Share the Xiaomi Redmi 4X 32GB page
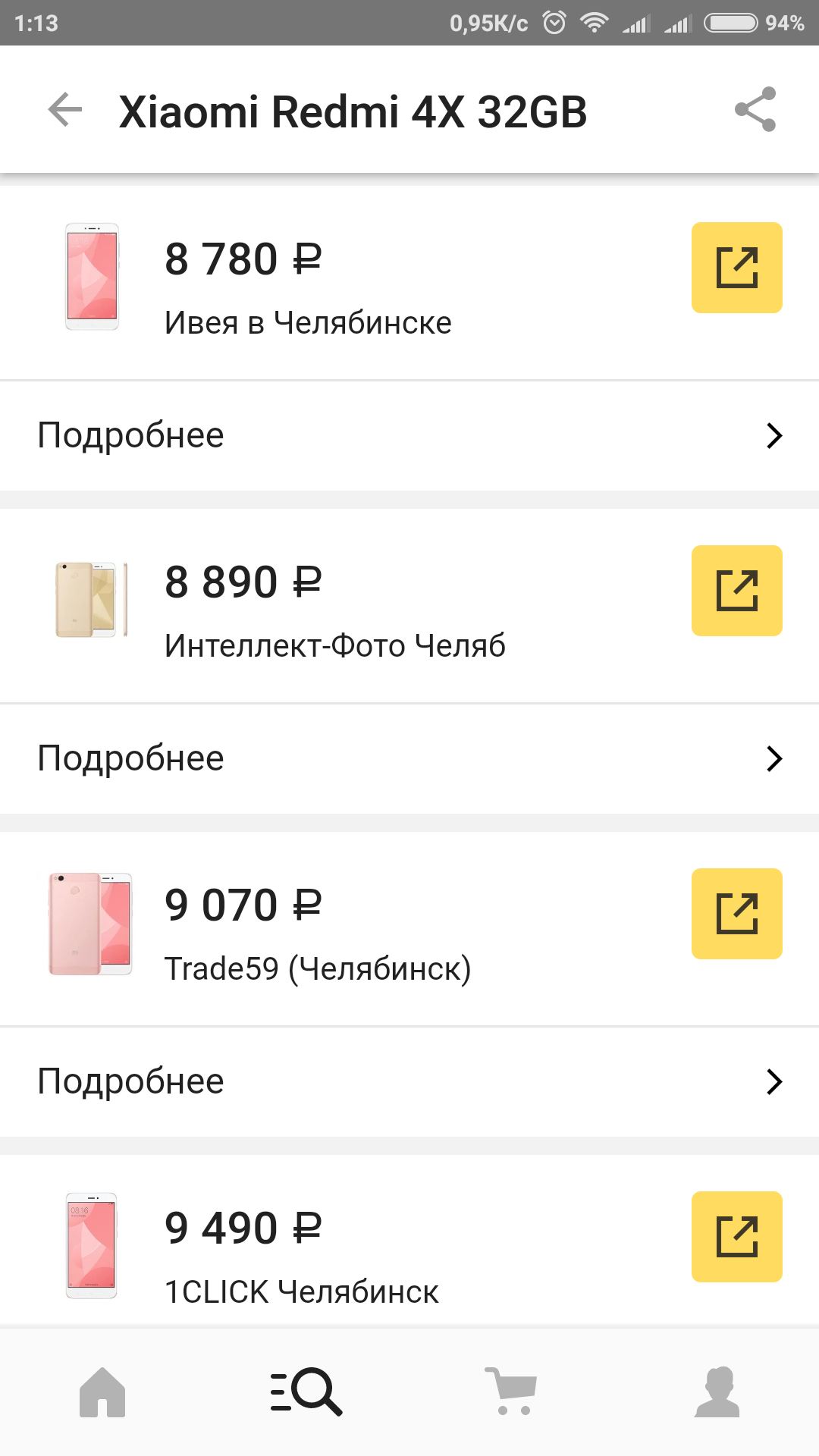 coord(755,110)
